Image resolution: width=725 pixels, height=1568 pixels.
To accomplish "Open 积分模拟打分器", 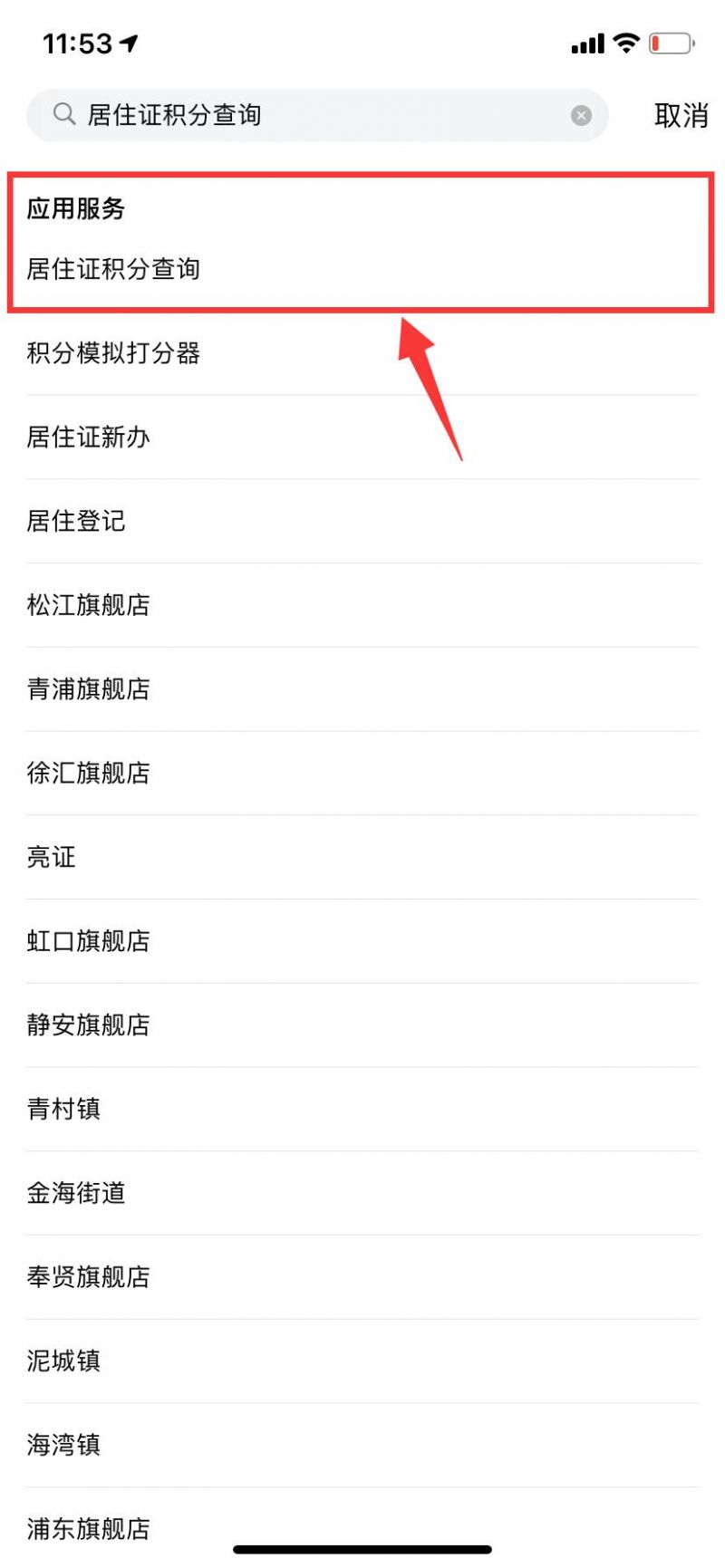I will pos(362,353).
